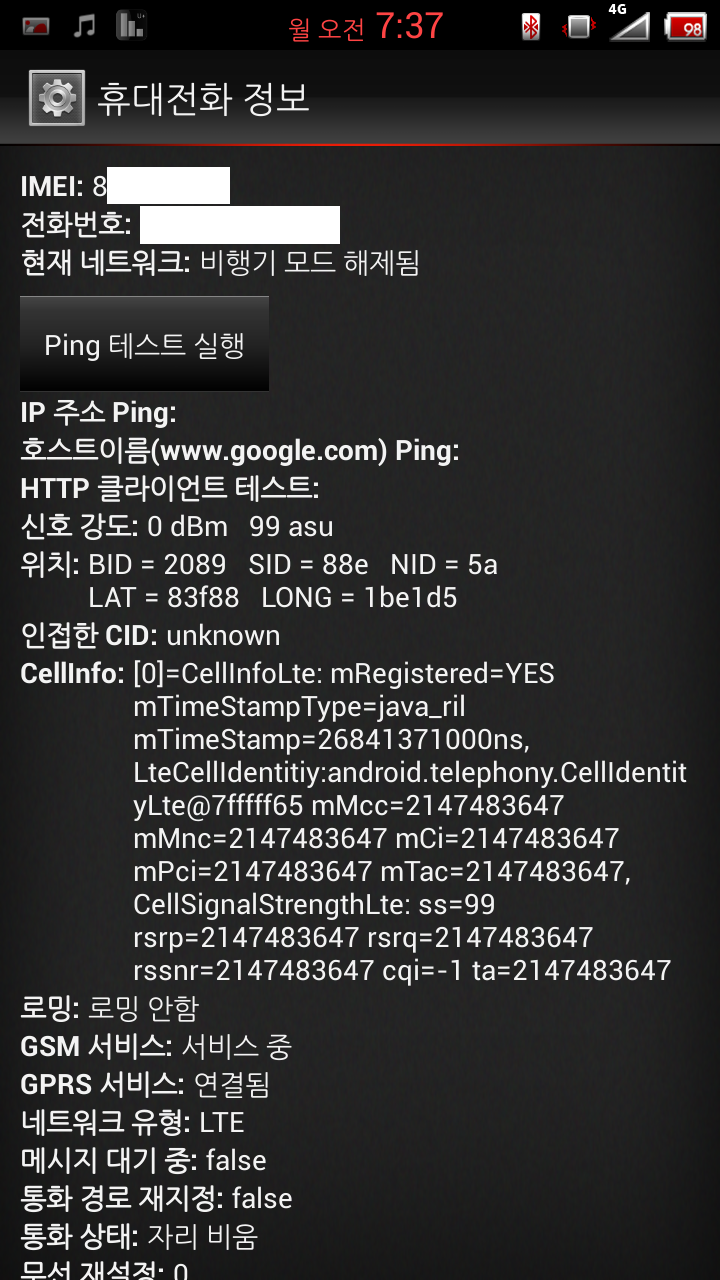Tap the settings gear icon in the header
Screen dimensions: 720x1280
pos(56,98)
